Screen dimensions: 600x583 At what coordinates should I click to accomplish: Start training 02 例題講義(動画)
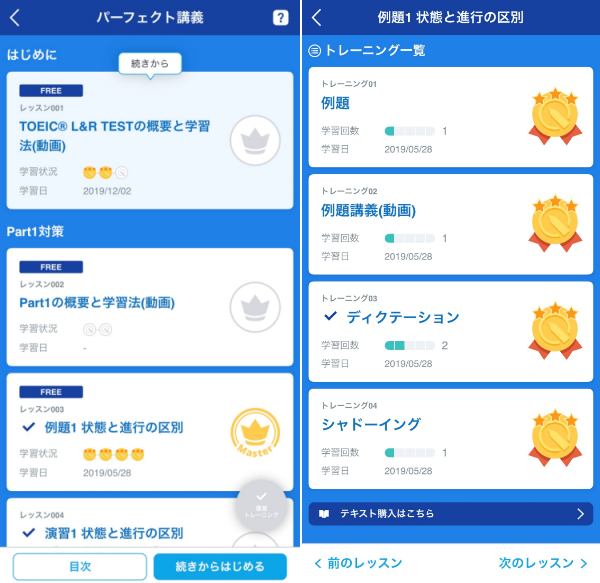coord(451,223)
